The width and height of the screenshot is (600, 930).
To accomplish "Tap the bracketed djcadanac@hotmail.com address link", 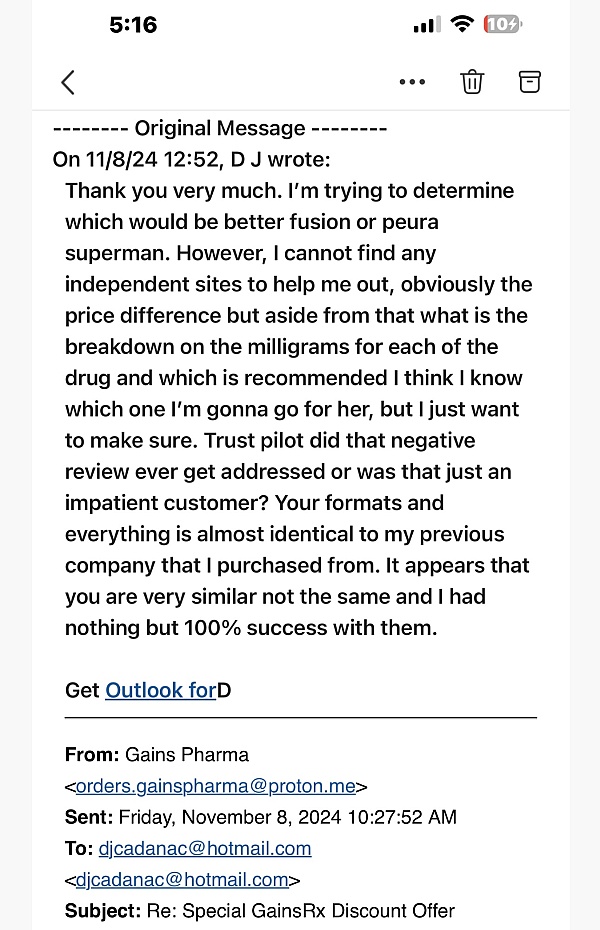I will point(182,879).
